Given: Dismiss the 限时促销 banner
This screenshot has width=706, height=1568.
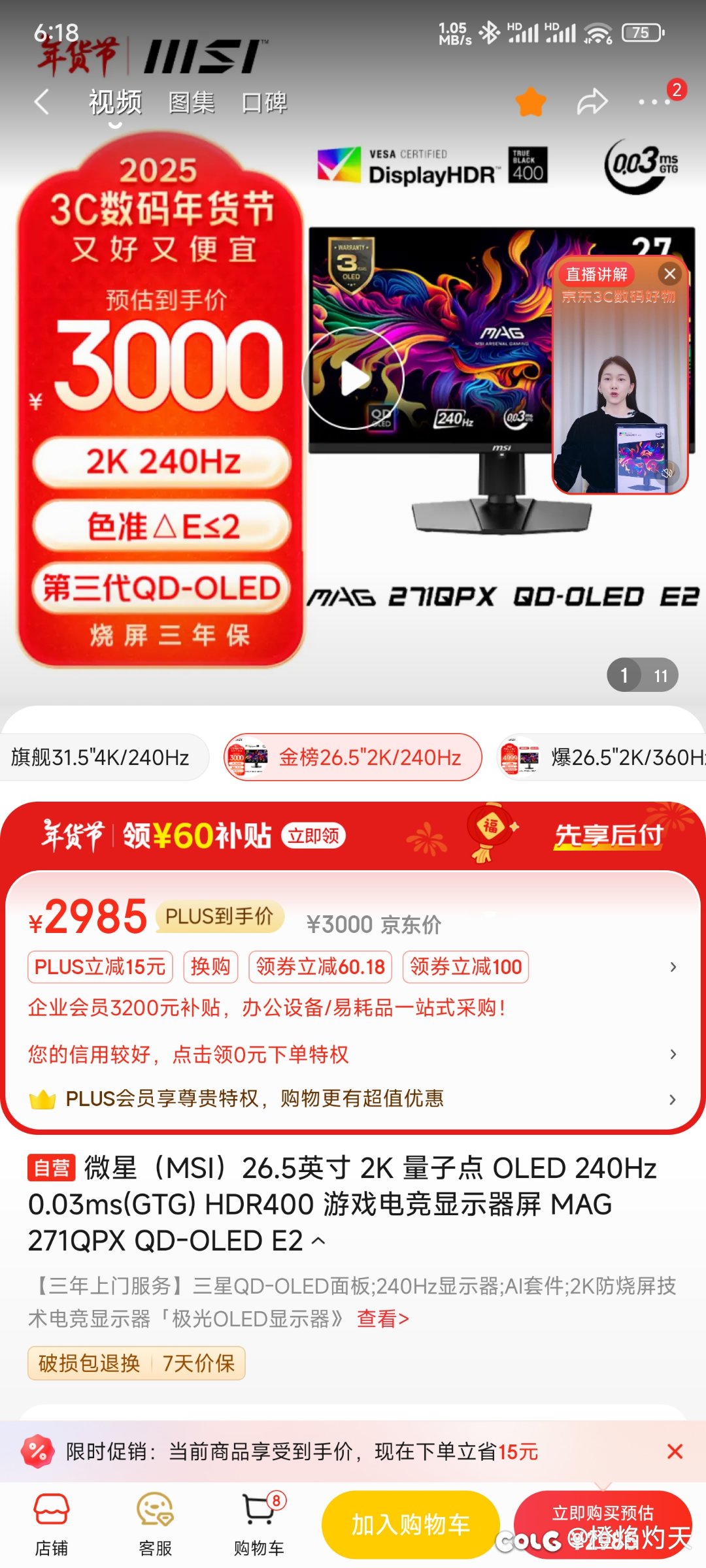Looking at the screenshot, I should point(675,1452).
